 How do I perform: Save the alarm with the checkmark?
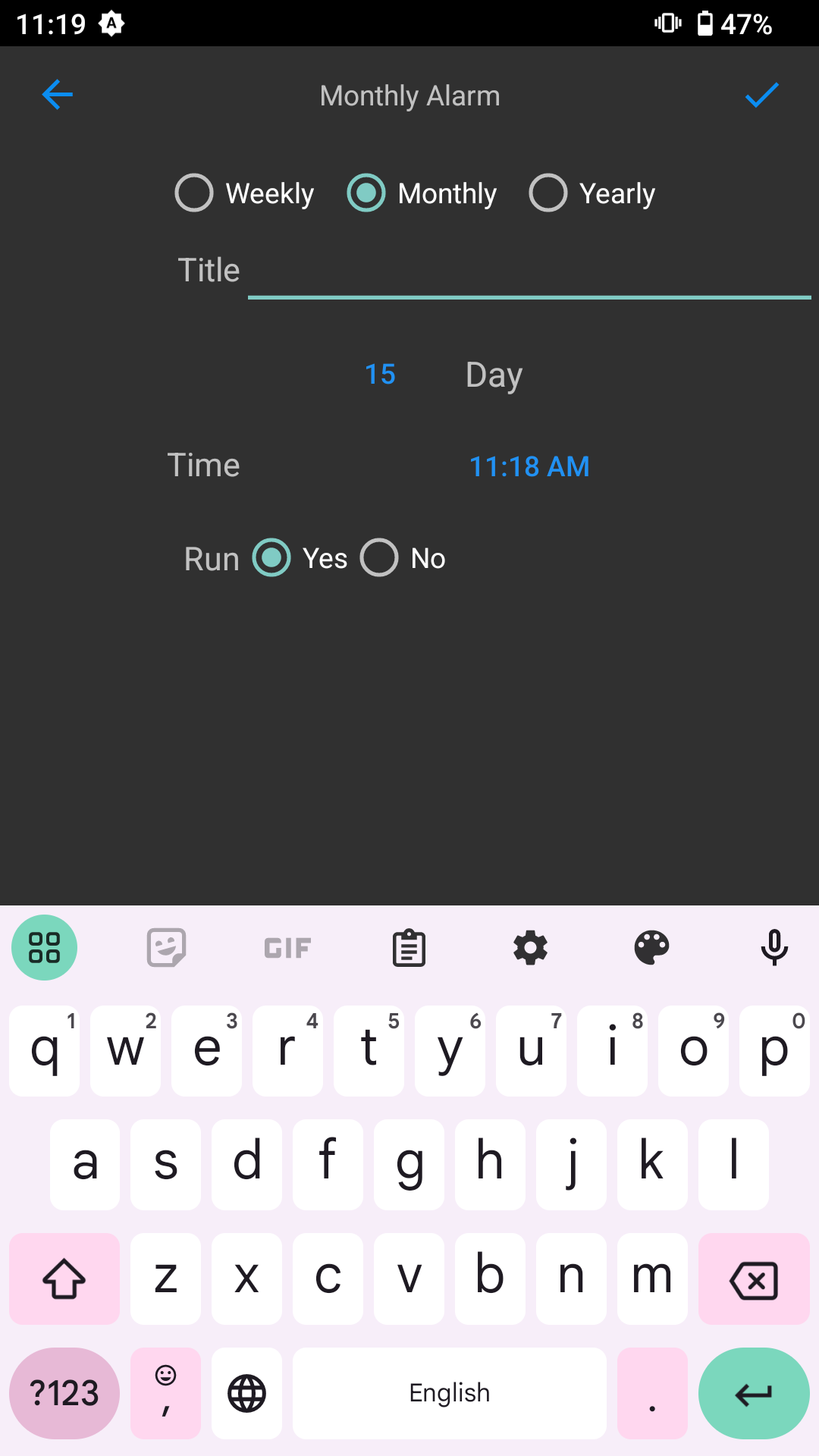(762, 95)
